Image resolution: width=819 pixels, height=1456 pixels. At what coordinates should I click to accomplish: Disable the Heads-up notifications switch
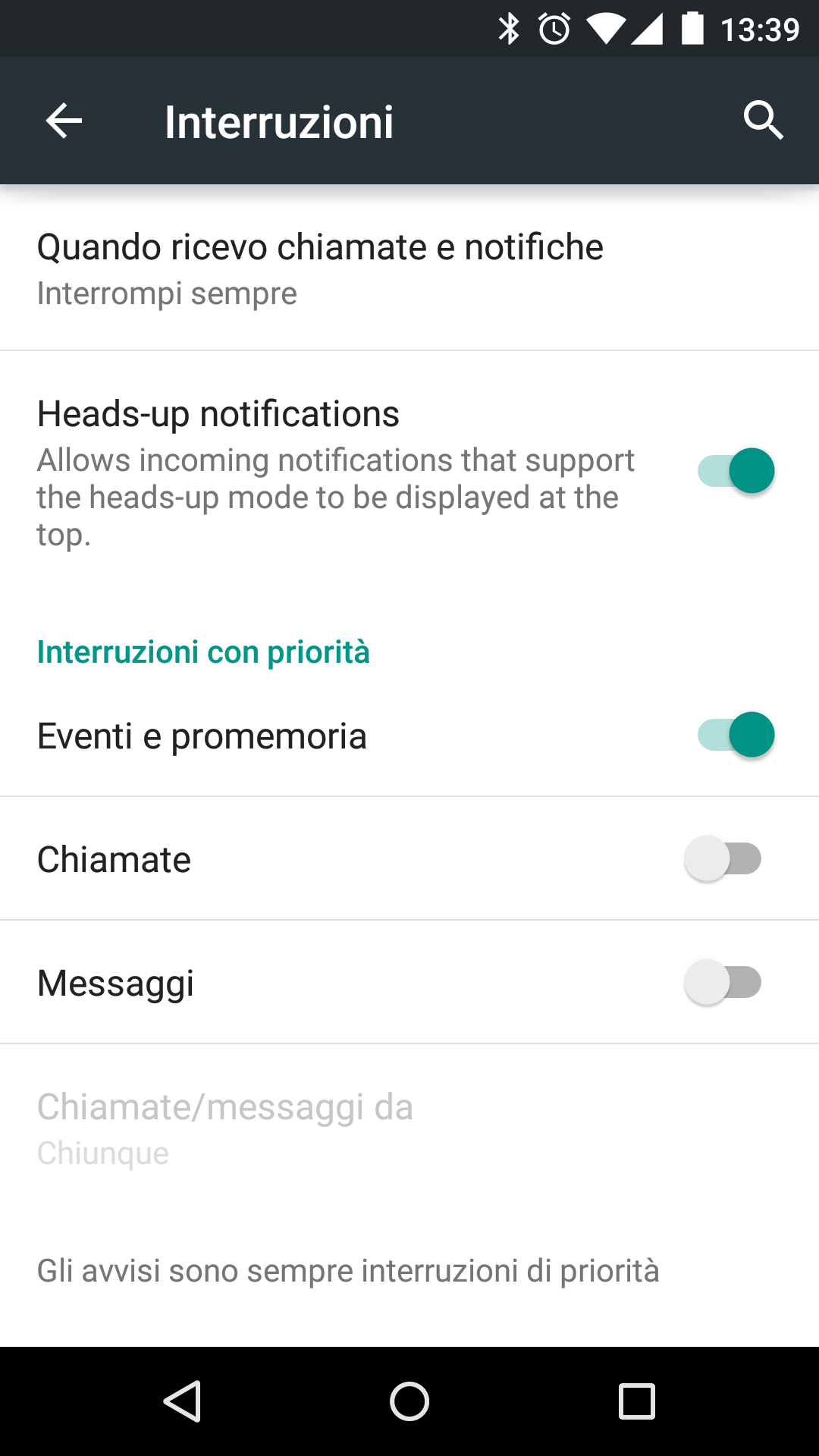click(x=736, y=471)
